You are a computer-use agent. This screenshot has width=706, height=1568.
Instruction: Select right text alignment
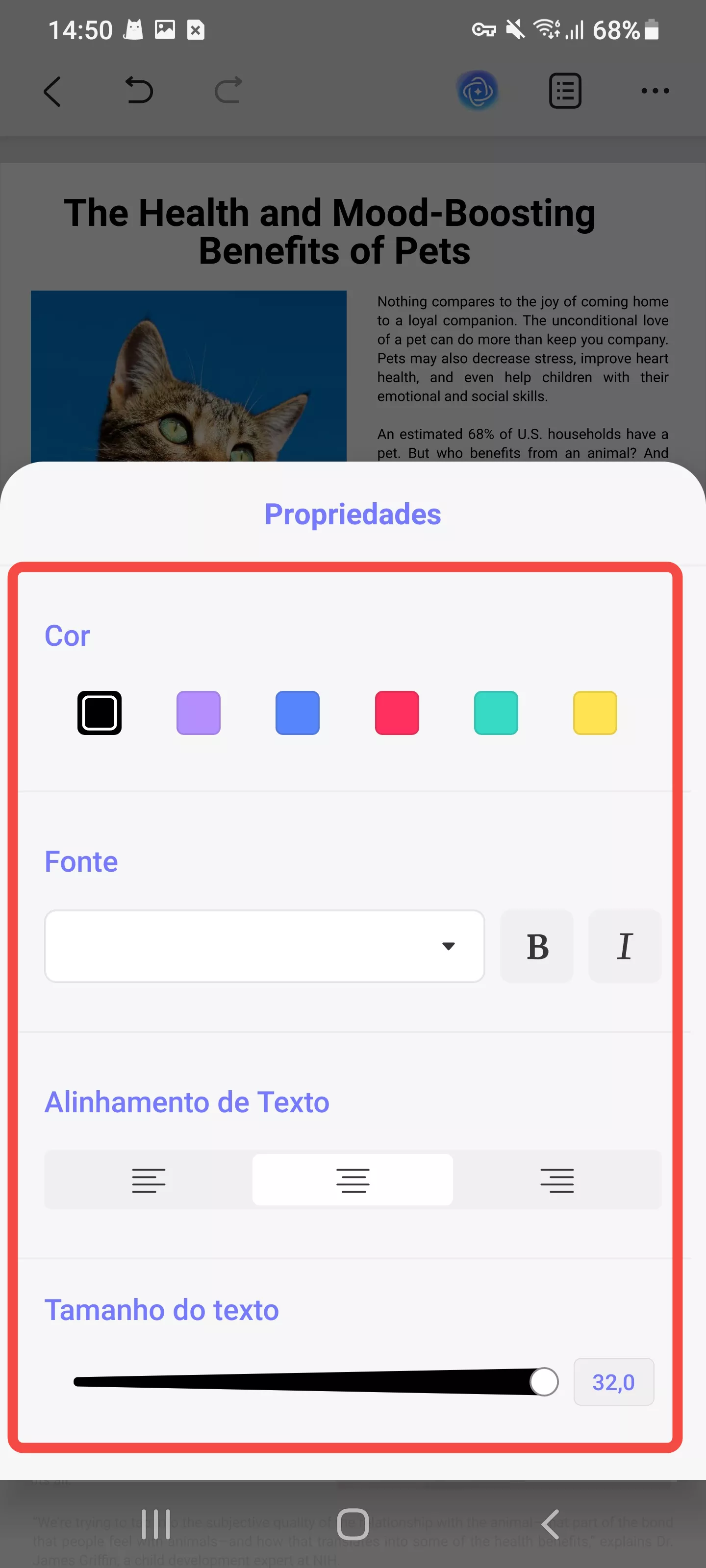(x=556, y=1179)
